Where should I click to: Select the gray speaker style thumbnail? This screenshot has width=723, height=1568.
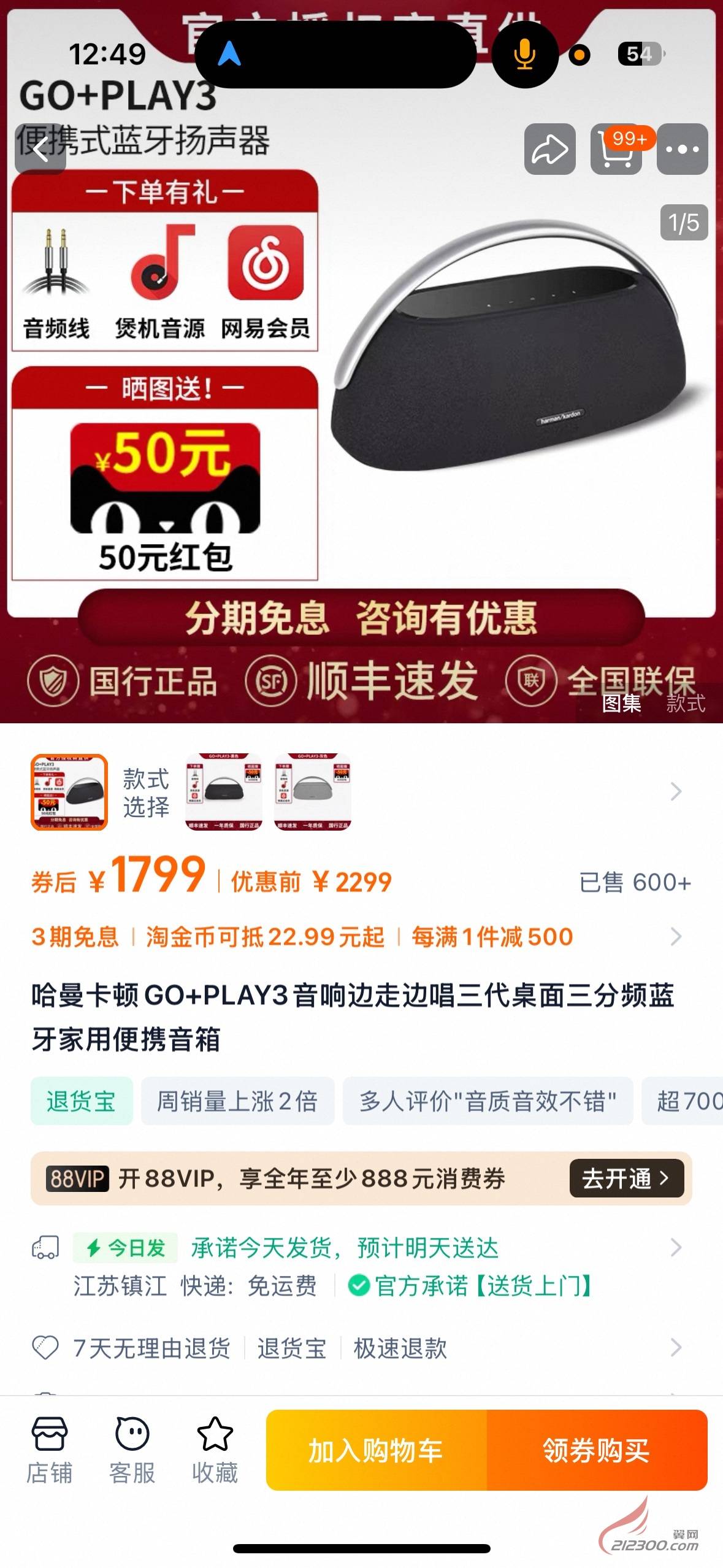pyautogui.click(x=313, y=791)
